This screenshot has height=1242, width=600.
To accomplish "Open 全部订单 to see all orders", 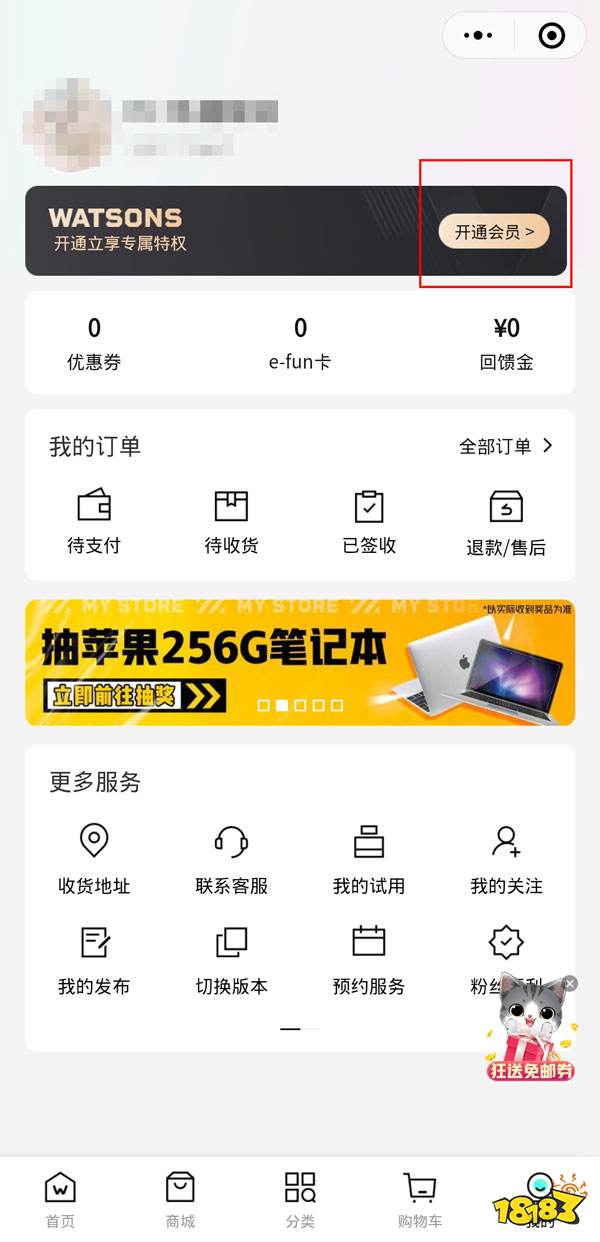I will coord(505,446).
